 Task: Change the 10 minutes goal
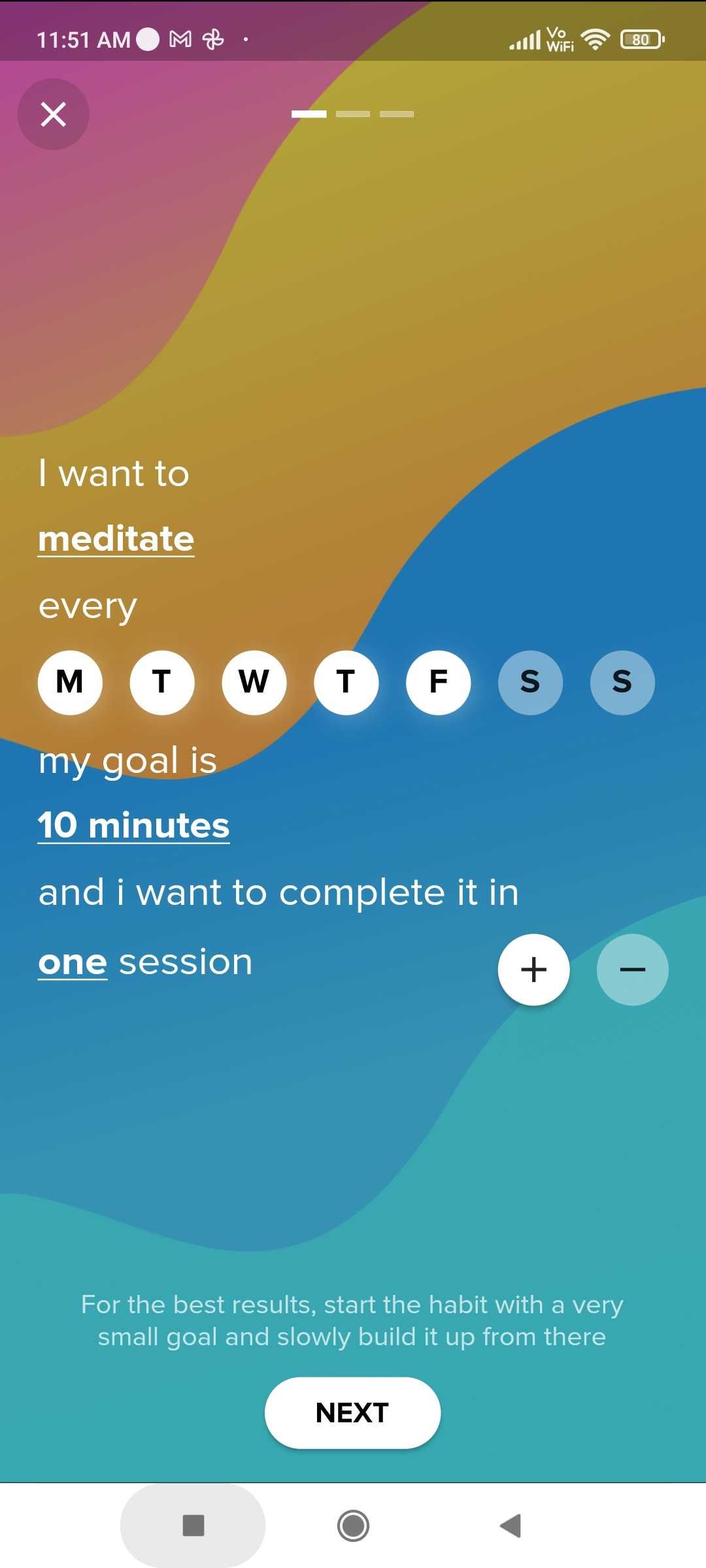point(133,825)
